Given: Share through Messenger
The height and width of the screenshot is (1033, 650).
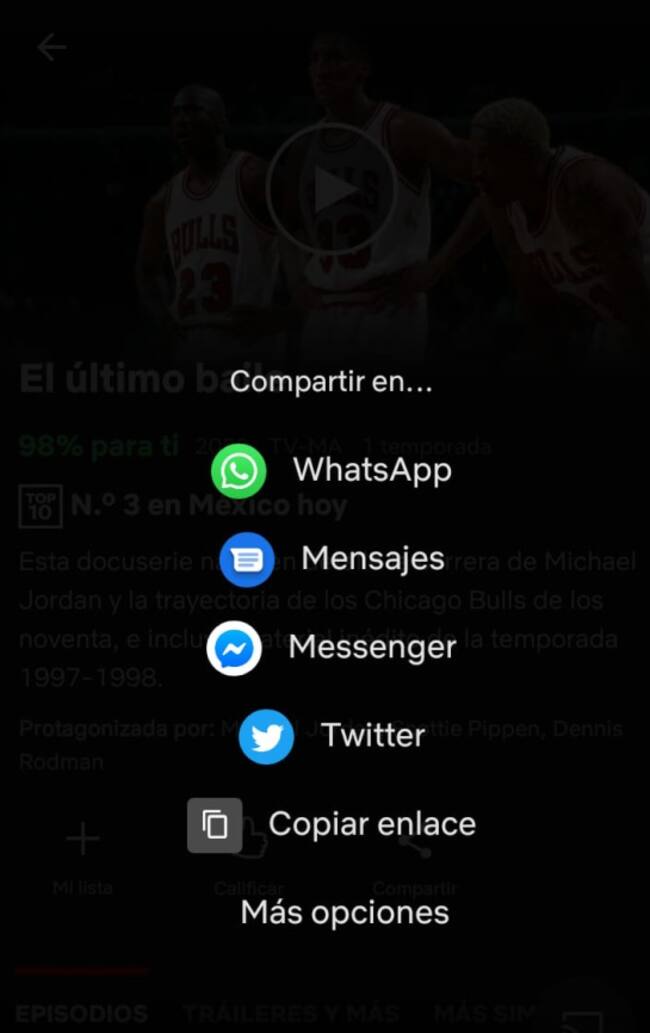Looking at the screenshot, I should coord(332,648).
